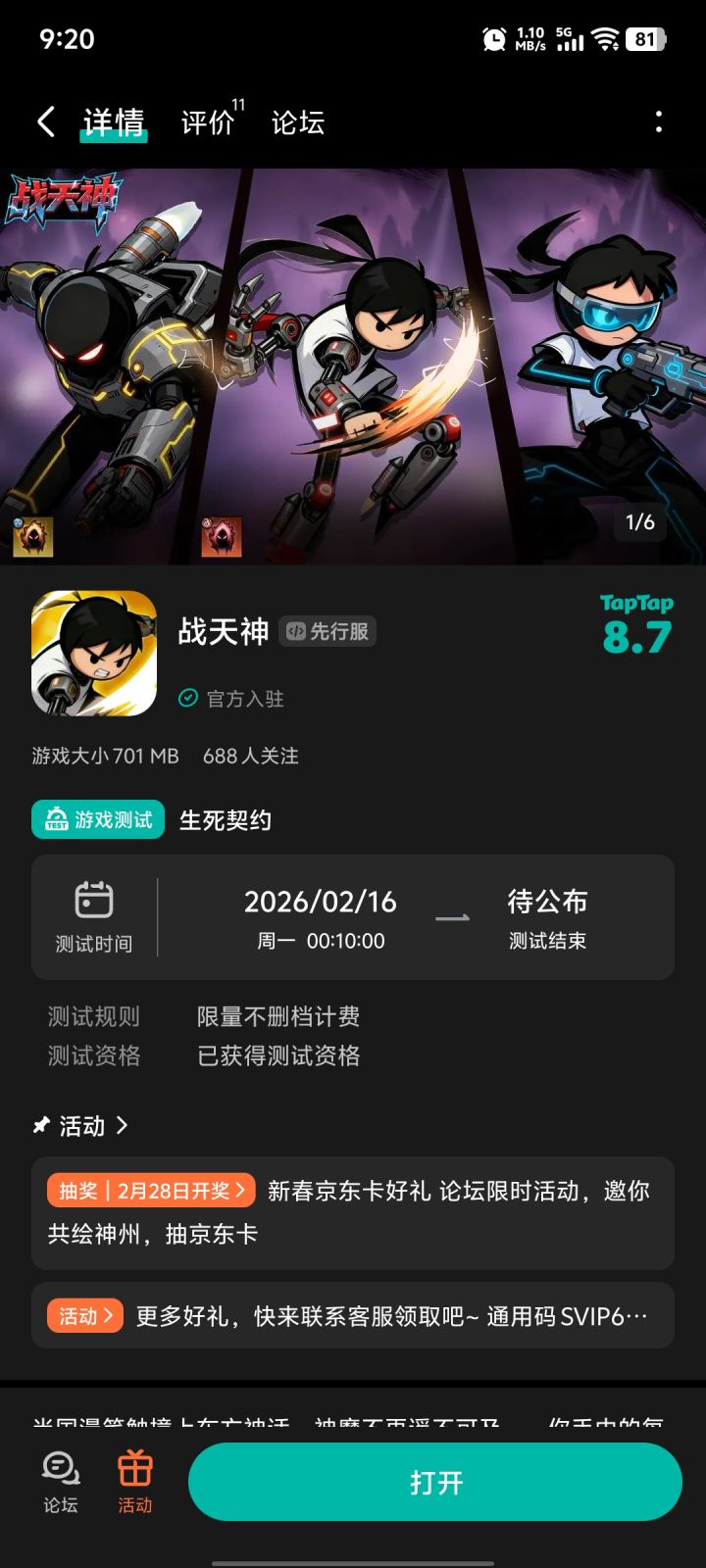Click the back arrow at top left
Screen dimensions: 706x1568
pyautogui.click(x=44, y=120)
